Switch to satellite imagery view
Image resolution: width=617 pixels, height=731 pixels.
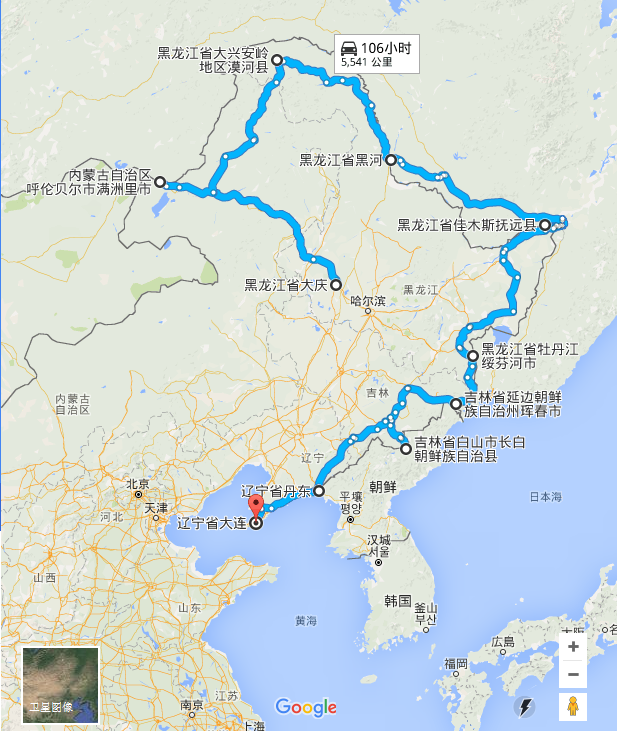coord(61,685)
